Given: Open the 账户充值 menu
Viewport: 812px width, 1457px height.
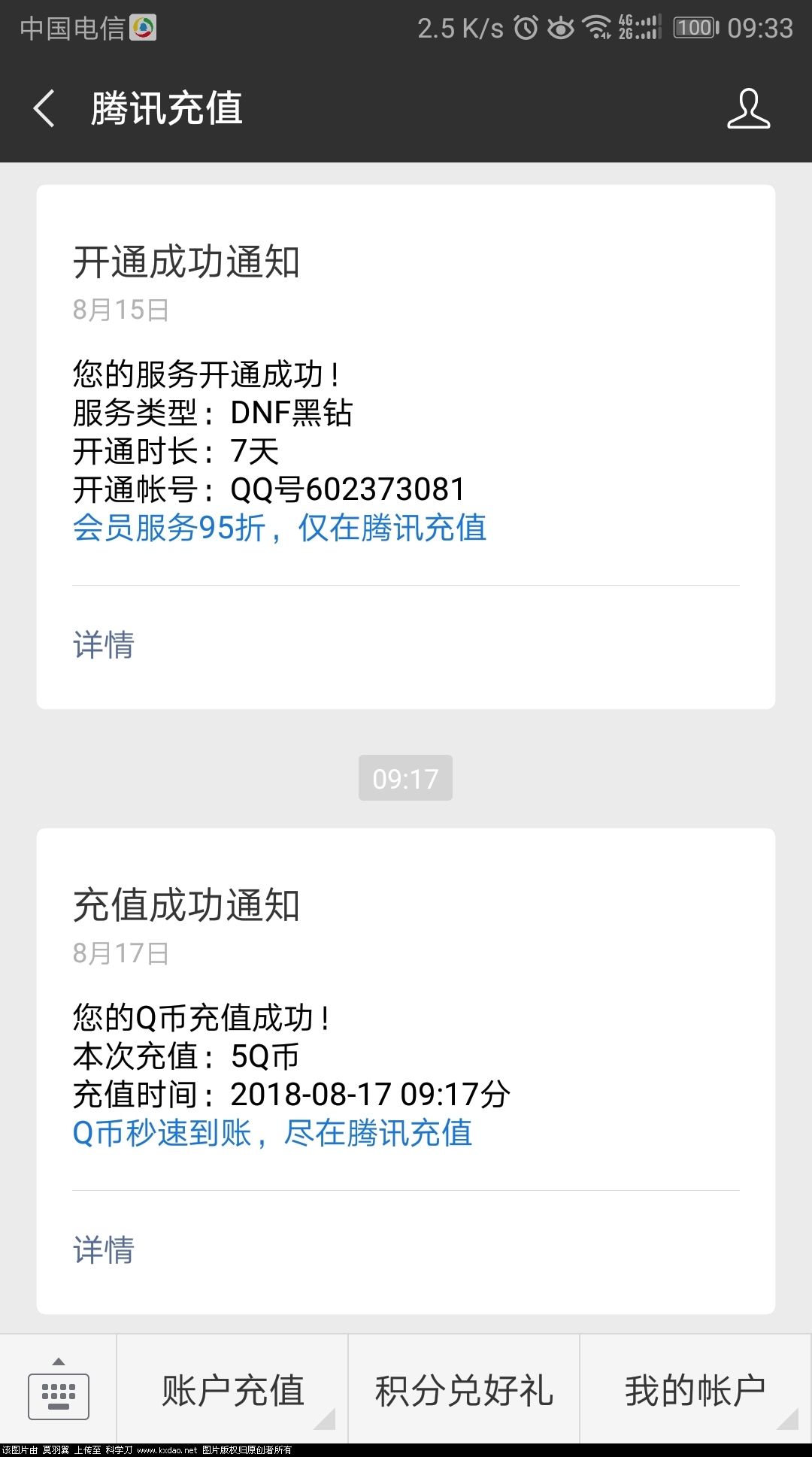Looking at the screenshot, I should [x=233, y=1390].
